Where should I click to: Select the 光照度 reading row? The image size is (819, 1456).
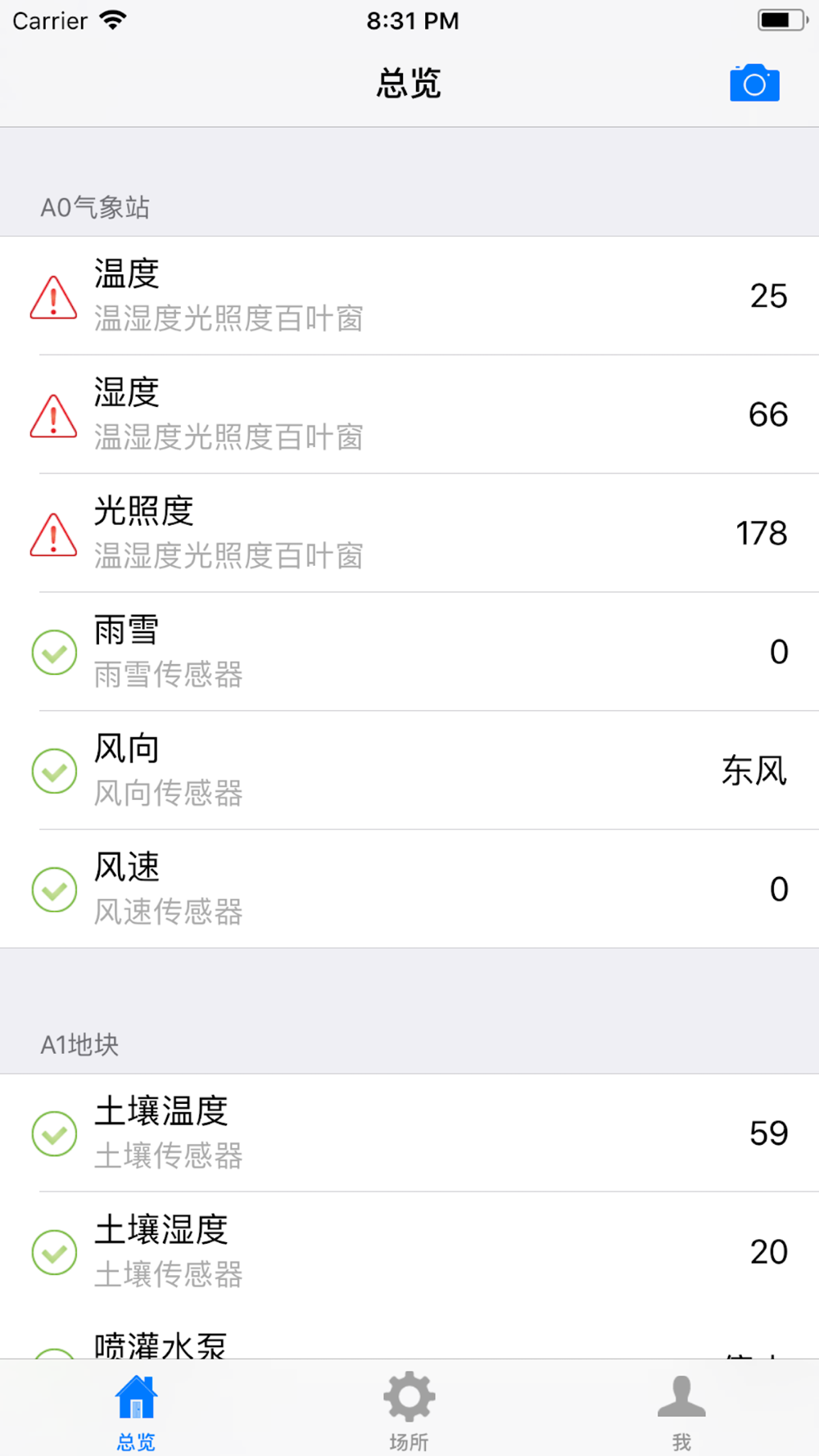[x=409, y=533]
